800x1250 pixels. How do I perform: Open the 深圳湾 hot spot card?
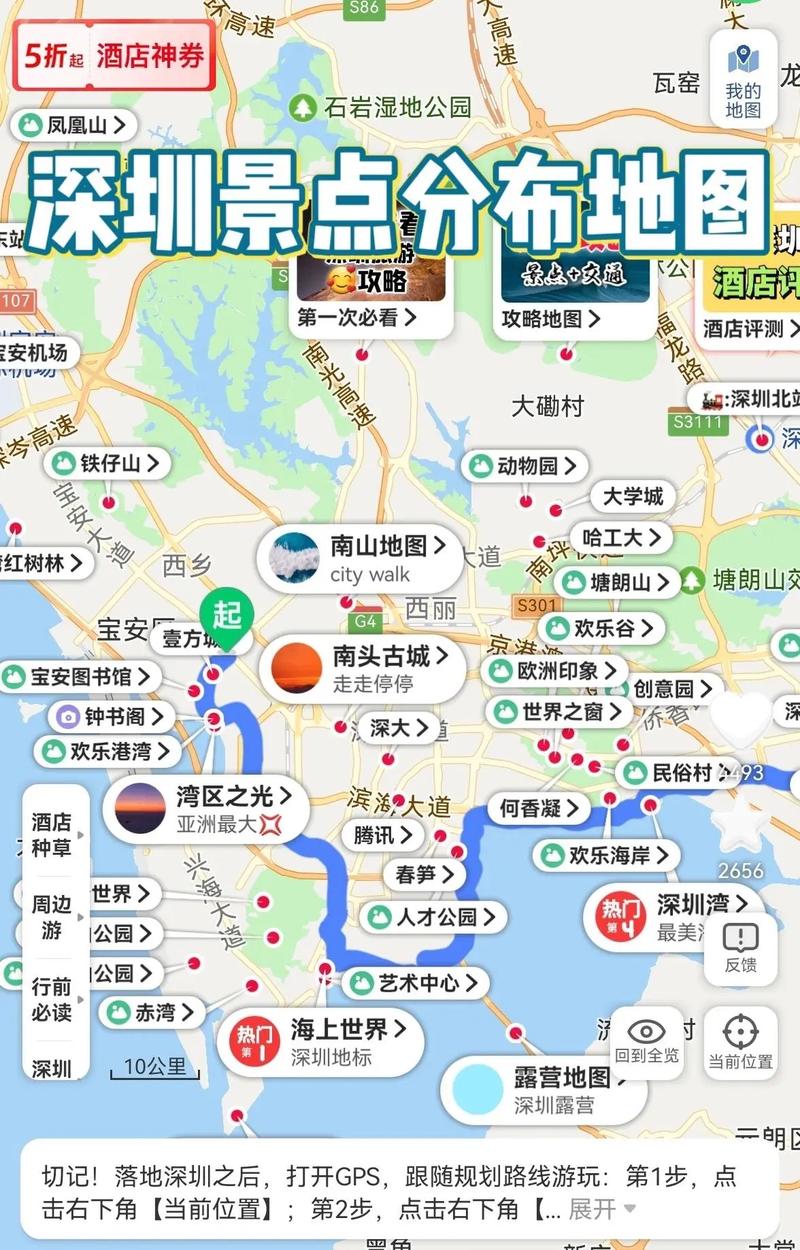(680, 915)
